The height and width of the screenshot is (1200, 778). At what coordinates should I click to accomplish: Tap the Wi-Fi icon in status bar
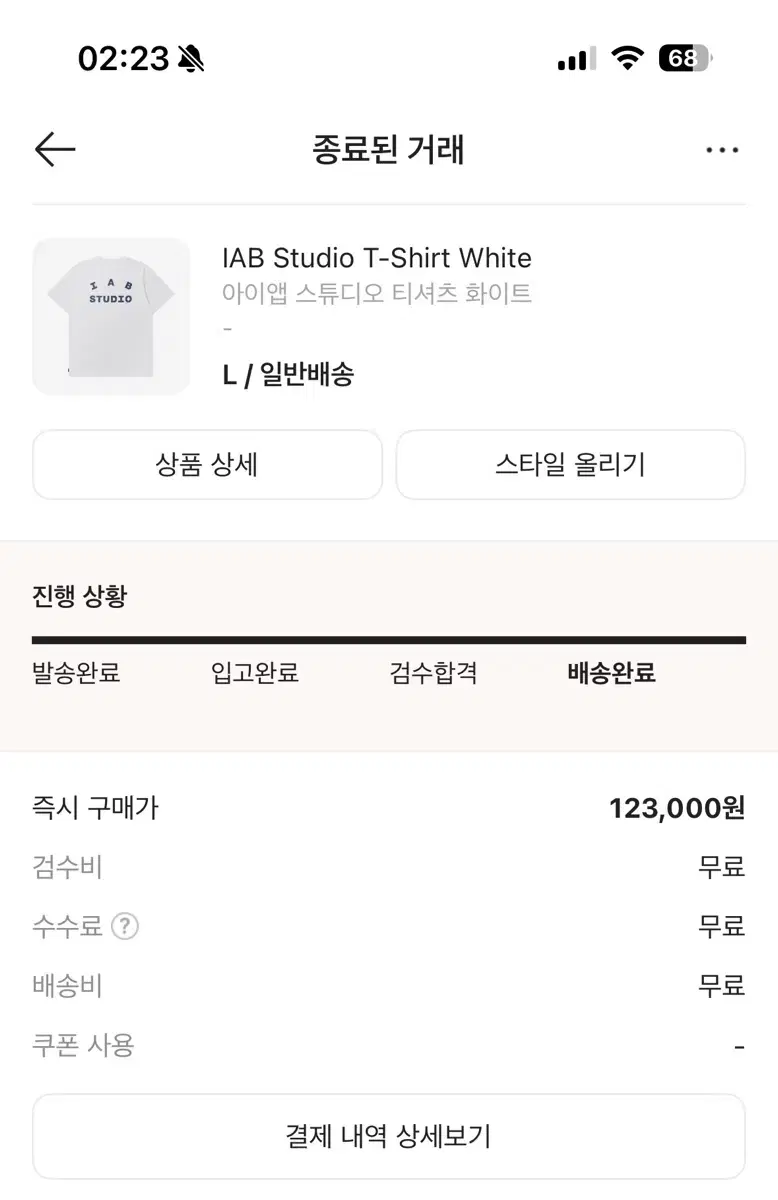[625, 58]
